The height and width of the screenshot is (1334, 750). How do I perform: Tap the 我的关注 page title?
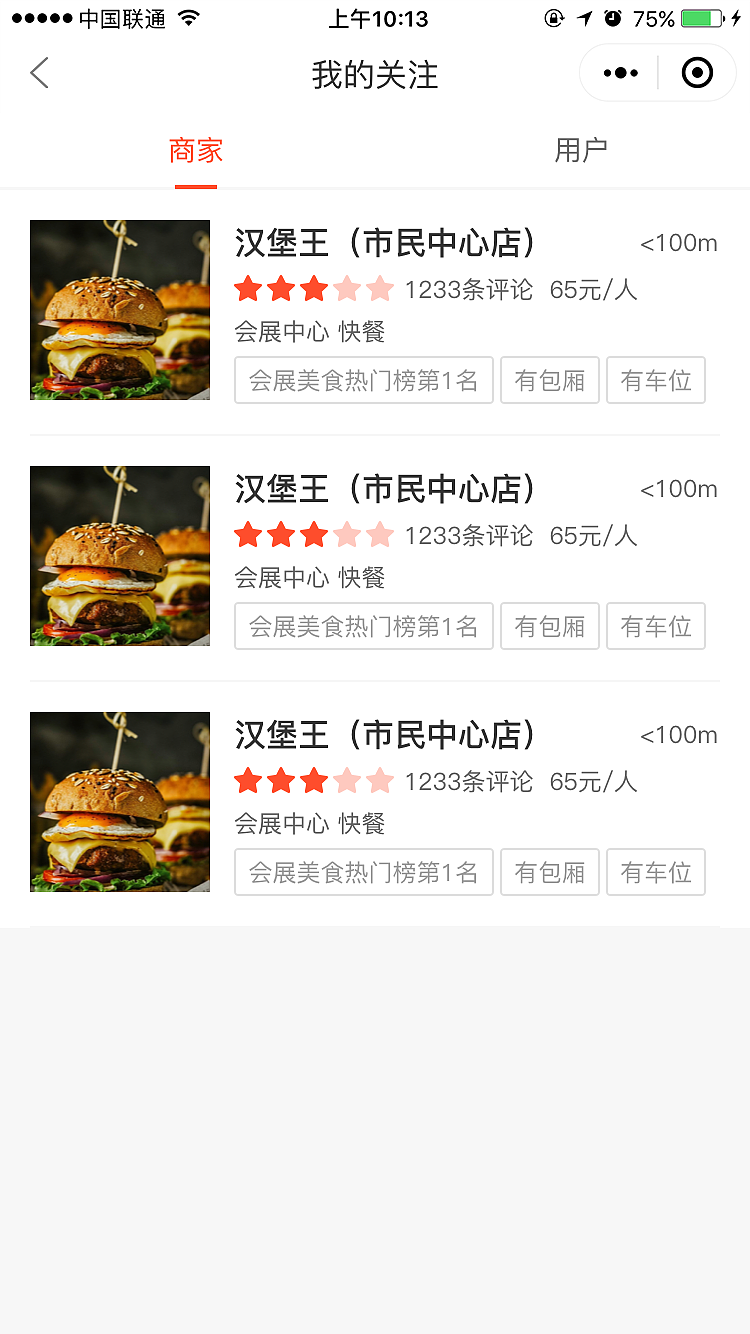(374, 75)
